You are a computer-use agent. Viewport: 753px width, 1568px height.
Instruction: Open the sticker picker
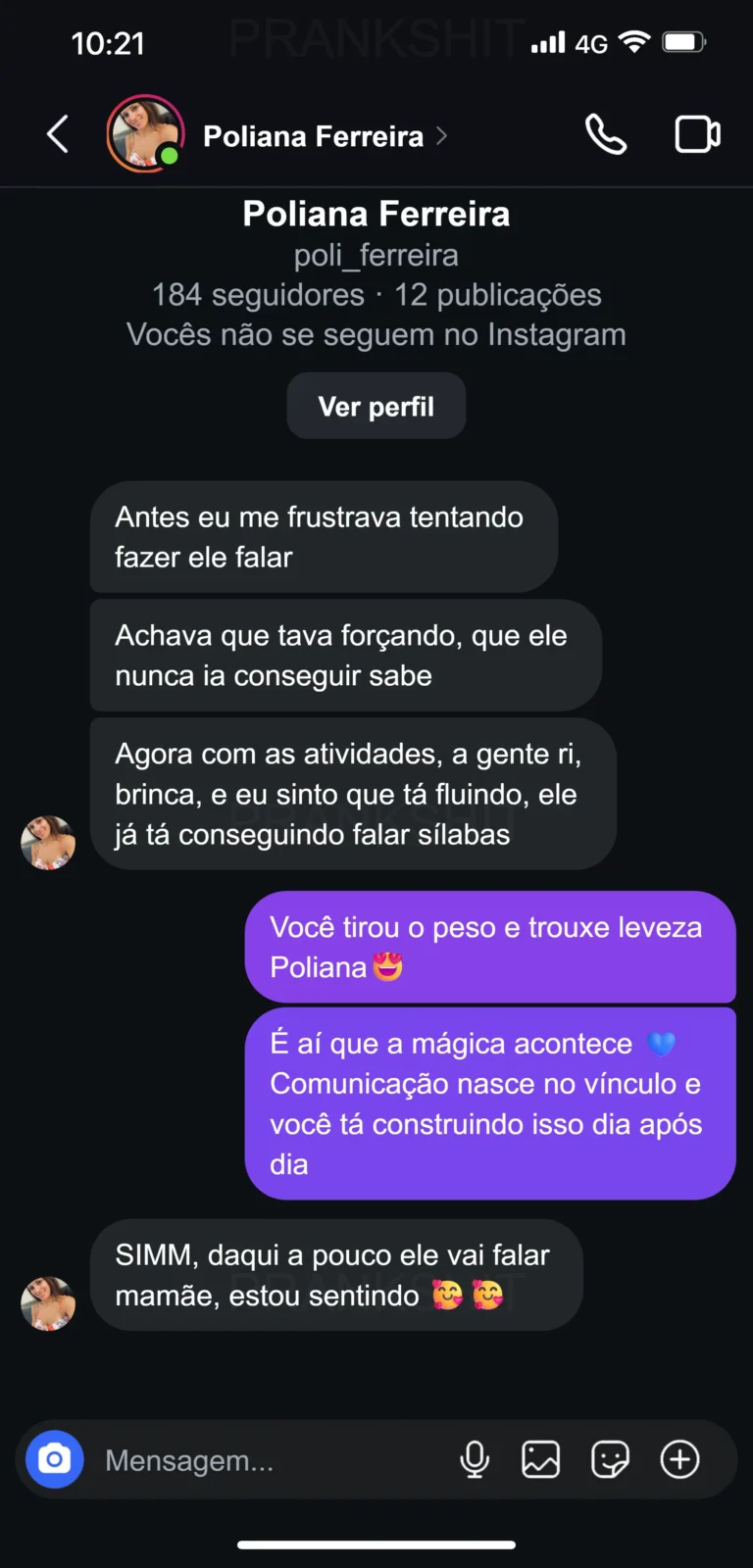pyautogui.click(x=610, y=1459)
